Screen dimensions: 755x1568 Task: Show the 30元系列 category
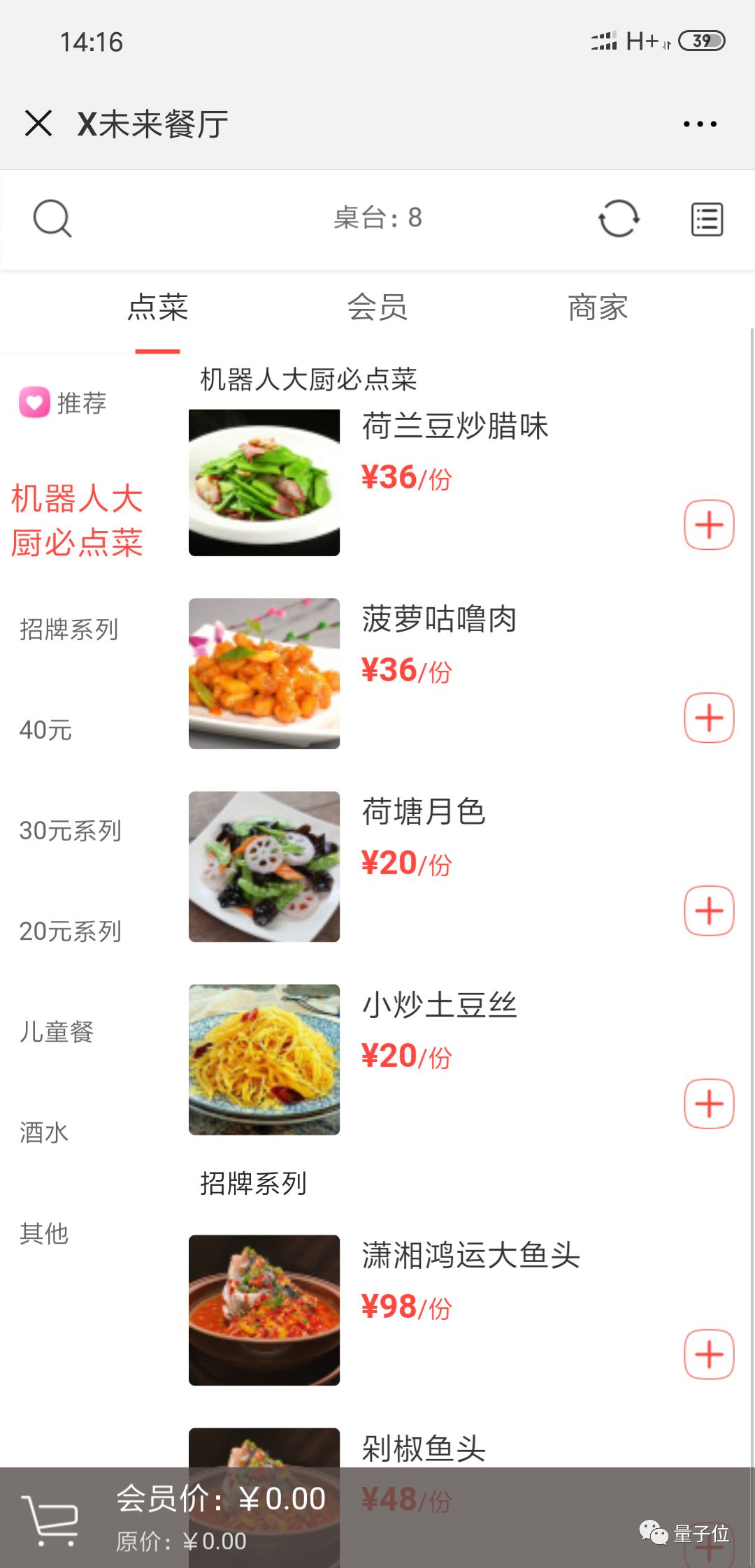[70, 831]
